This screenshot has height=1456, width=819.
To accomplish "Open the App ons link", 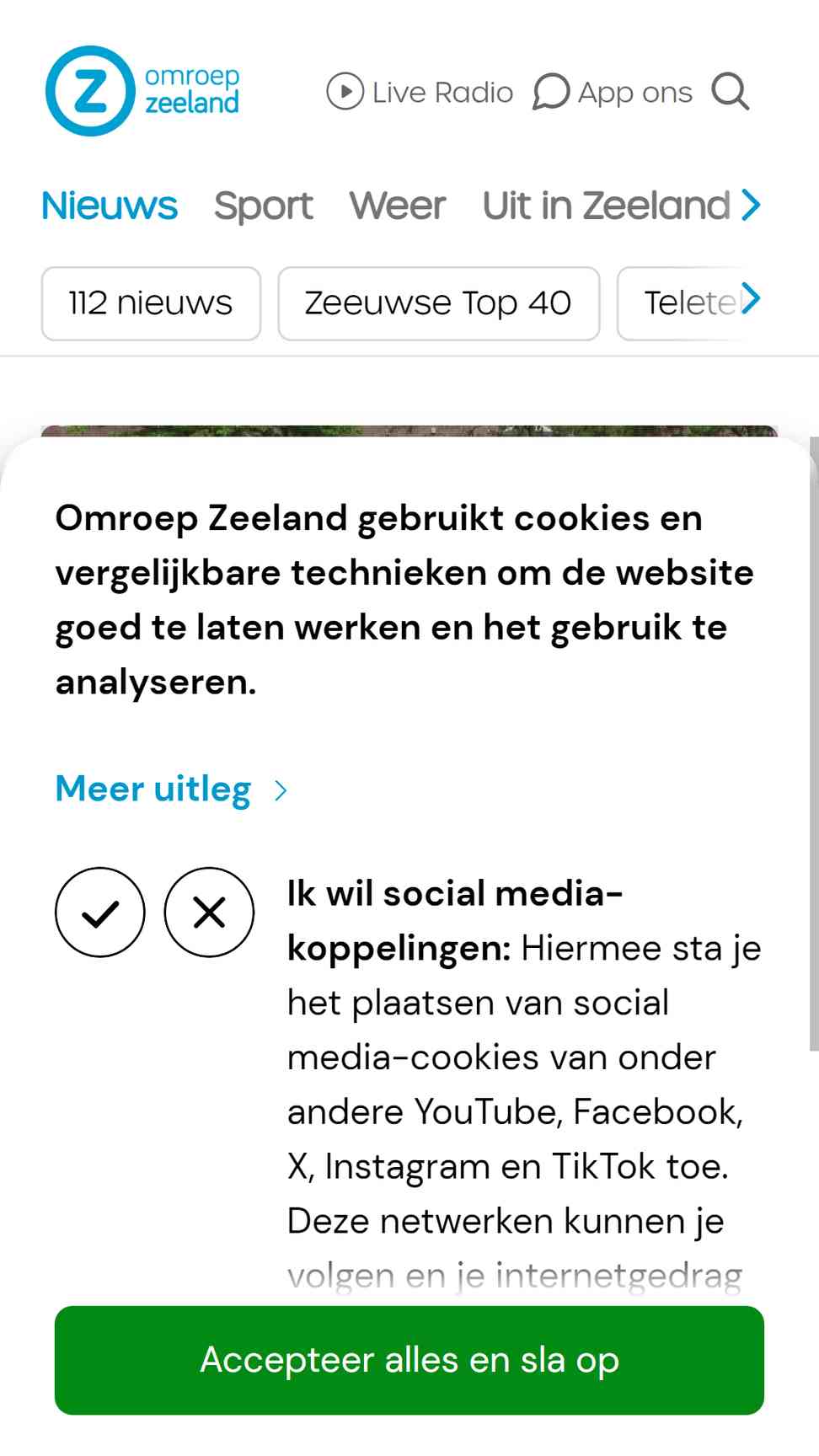I will coord(613,92).
